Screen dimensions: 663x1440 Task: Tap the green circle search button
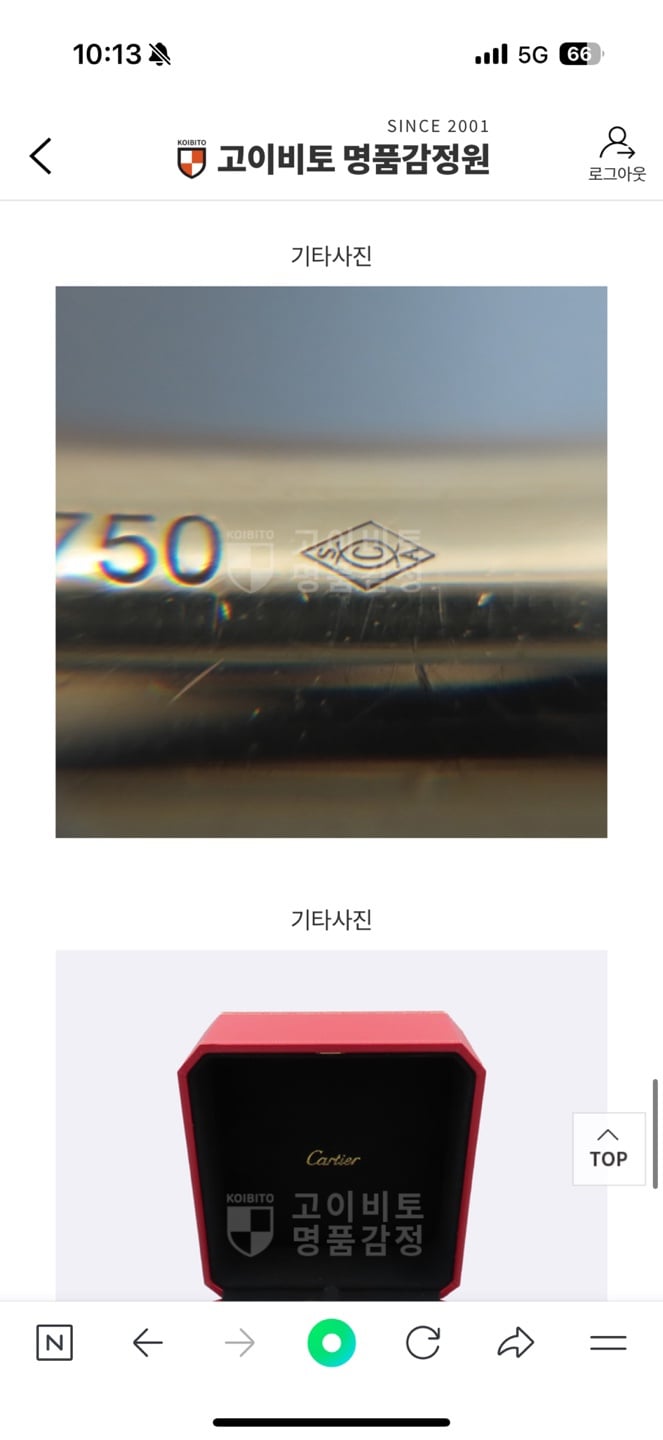(x=331, y=1343)
